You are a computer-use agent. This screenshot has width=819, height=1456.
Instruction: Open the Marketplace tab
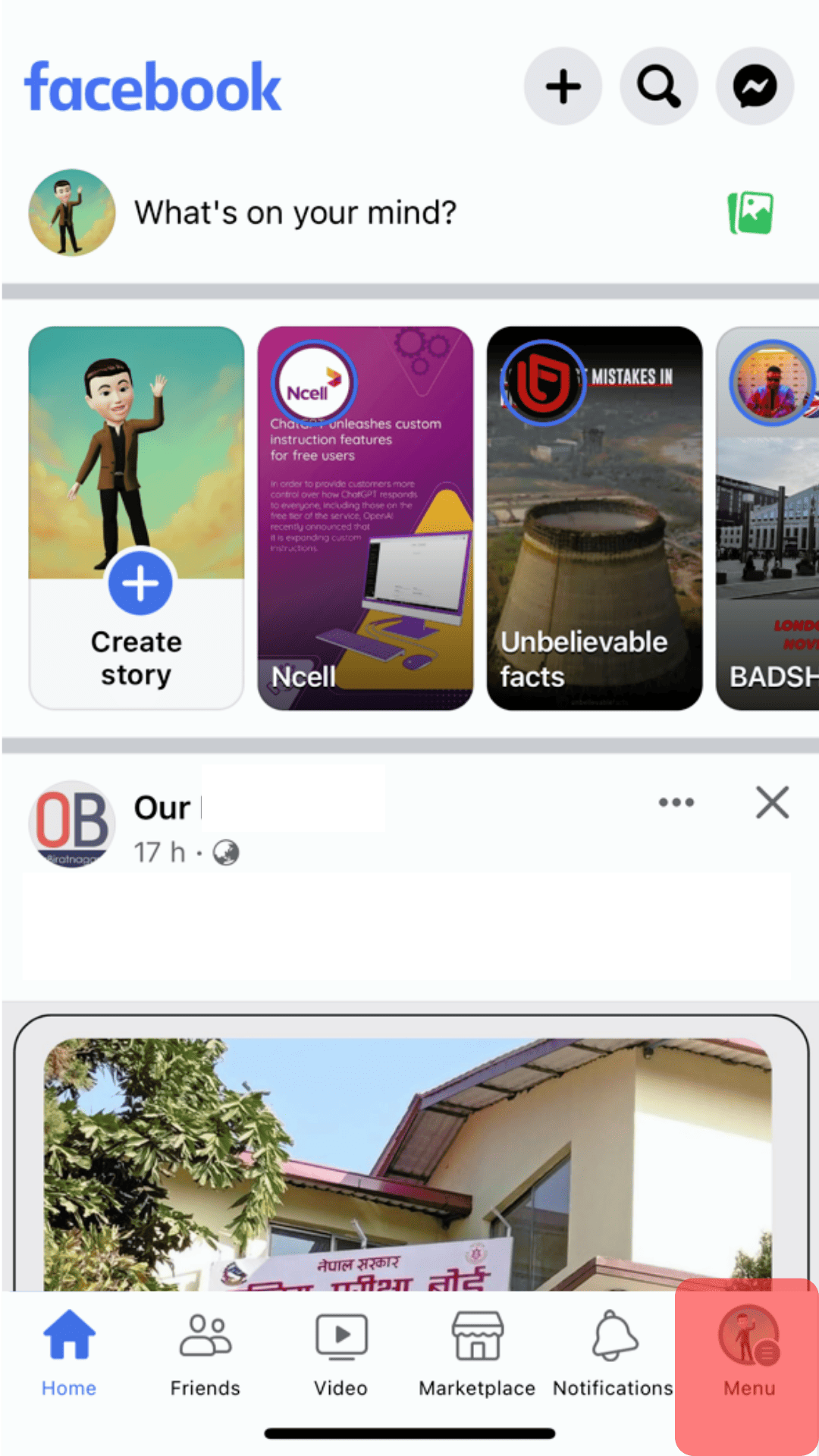477,1354
